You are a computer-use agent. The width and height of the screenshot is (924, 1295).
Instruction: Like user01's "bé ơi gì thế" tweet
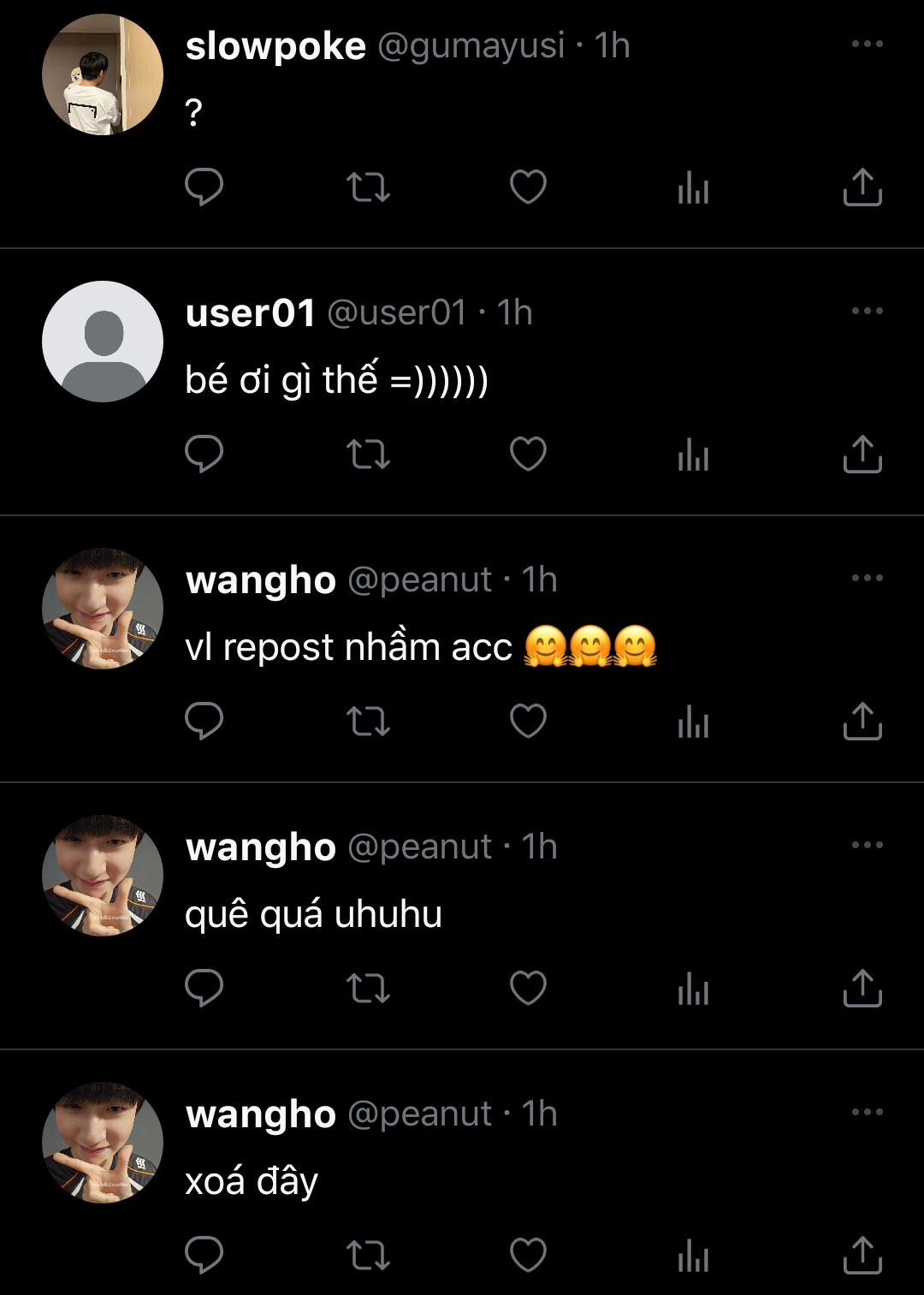(x=528, y=454)
